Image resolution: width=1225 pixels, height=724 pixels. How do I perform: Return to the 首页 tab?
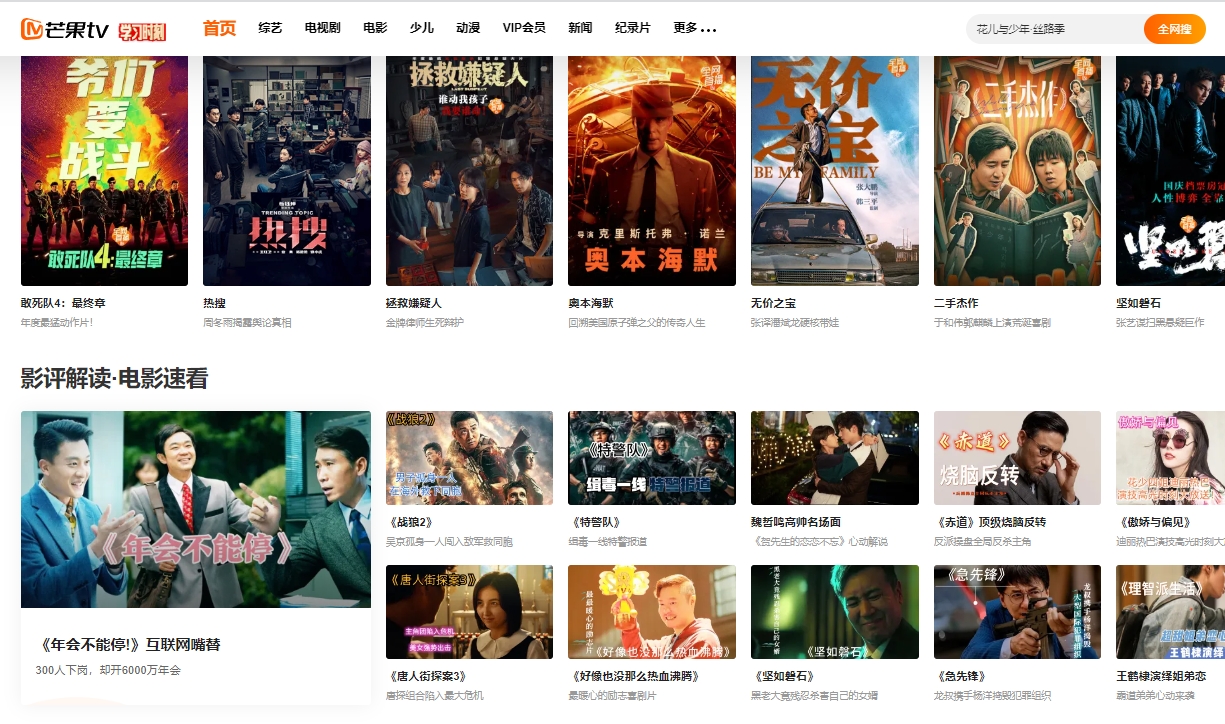[219, 28]
